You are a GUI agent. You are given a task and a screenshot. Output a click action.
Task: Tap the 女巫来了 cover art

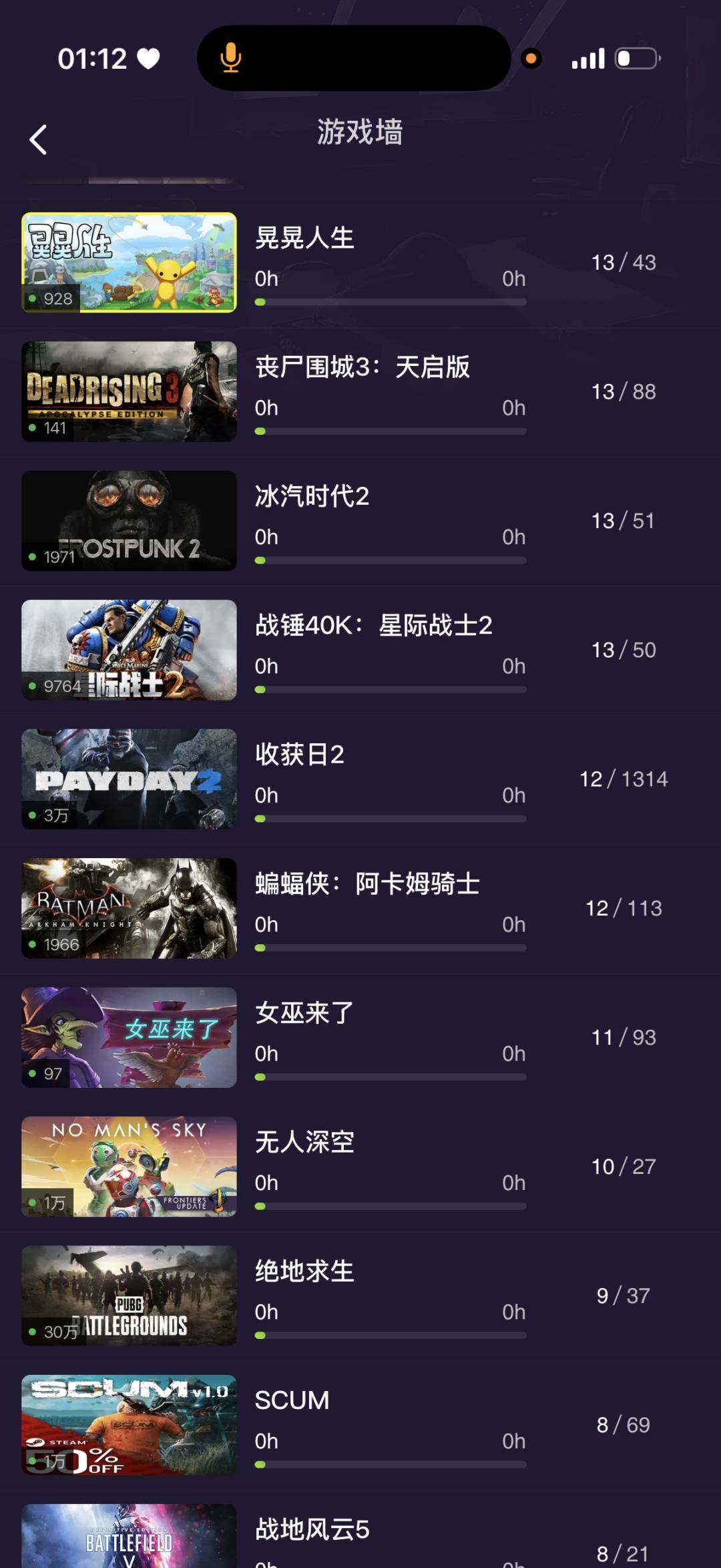[129, 1038]
